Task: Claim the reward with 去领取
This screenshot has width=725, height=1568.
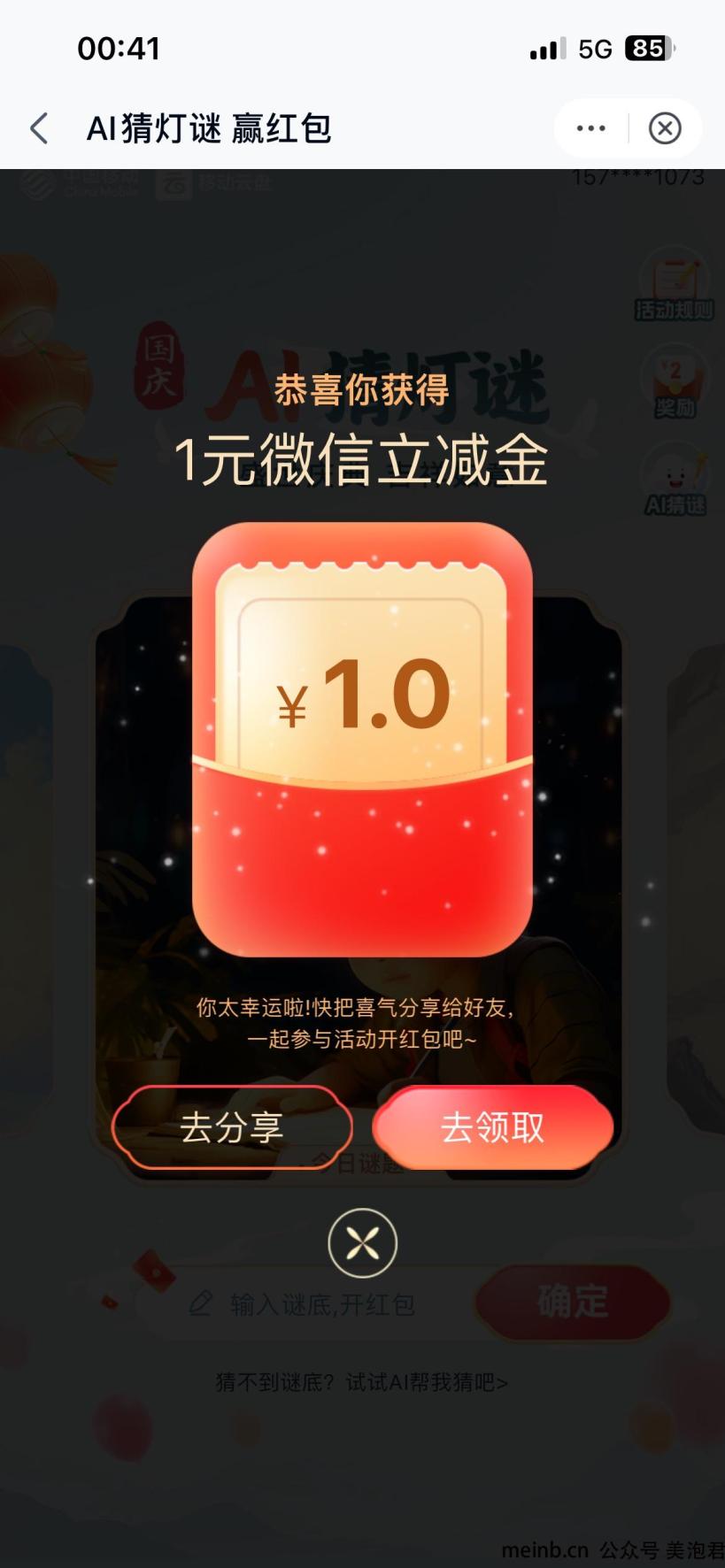Action: (x=492, y=1127)
